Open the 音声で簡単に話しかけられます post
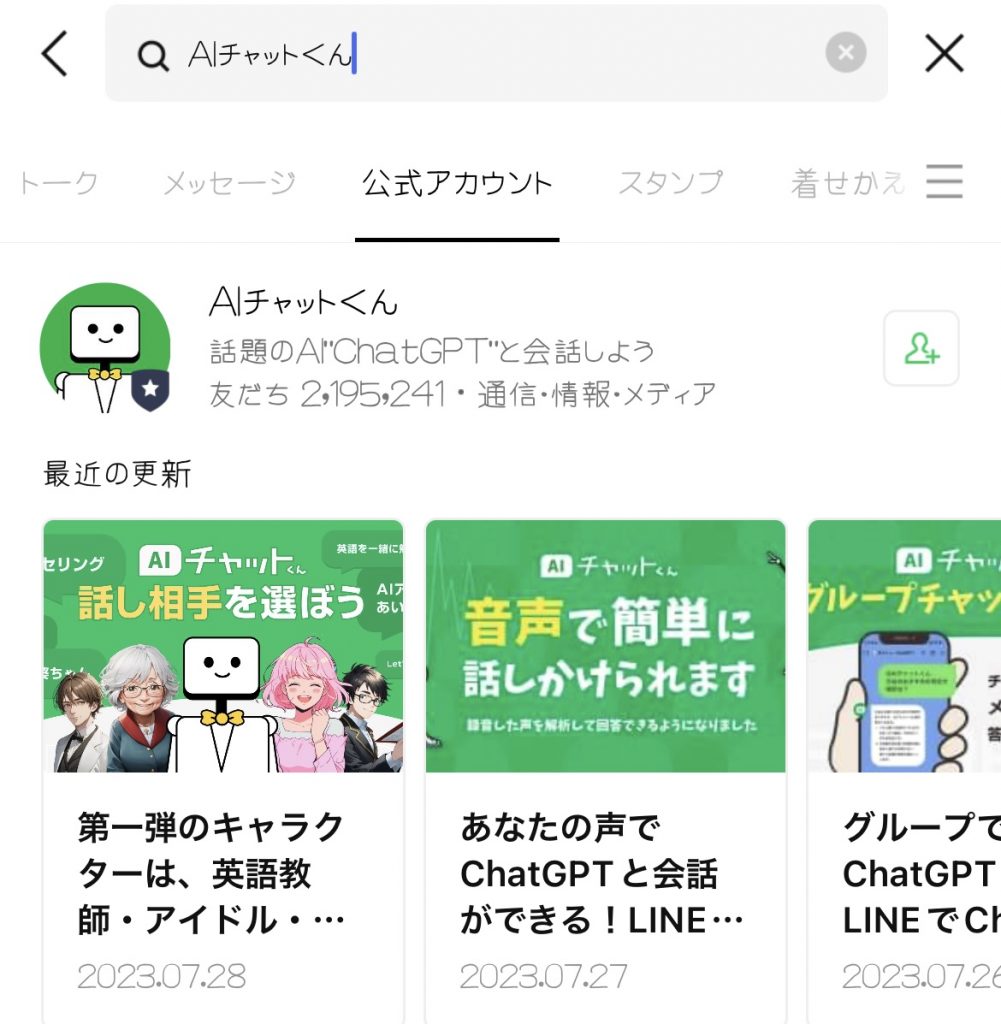The height and width of the screenshot is (1024, 1001). (605, 648)
